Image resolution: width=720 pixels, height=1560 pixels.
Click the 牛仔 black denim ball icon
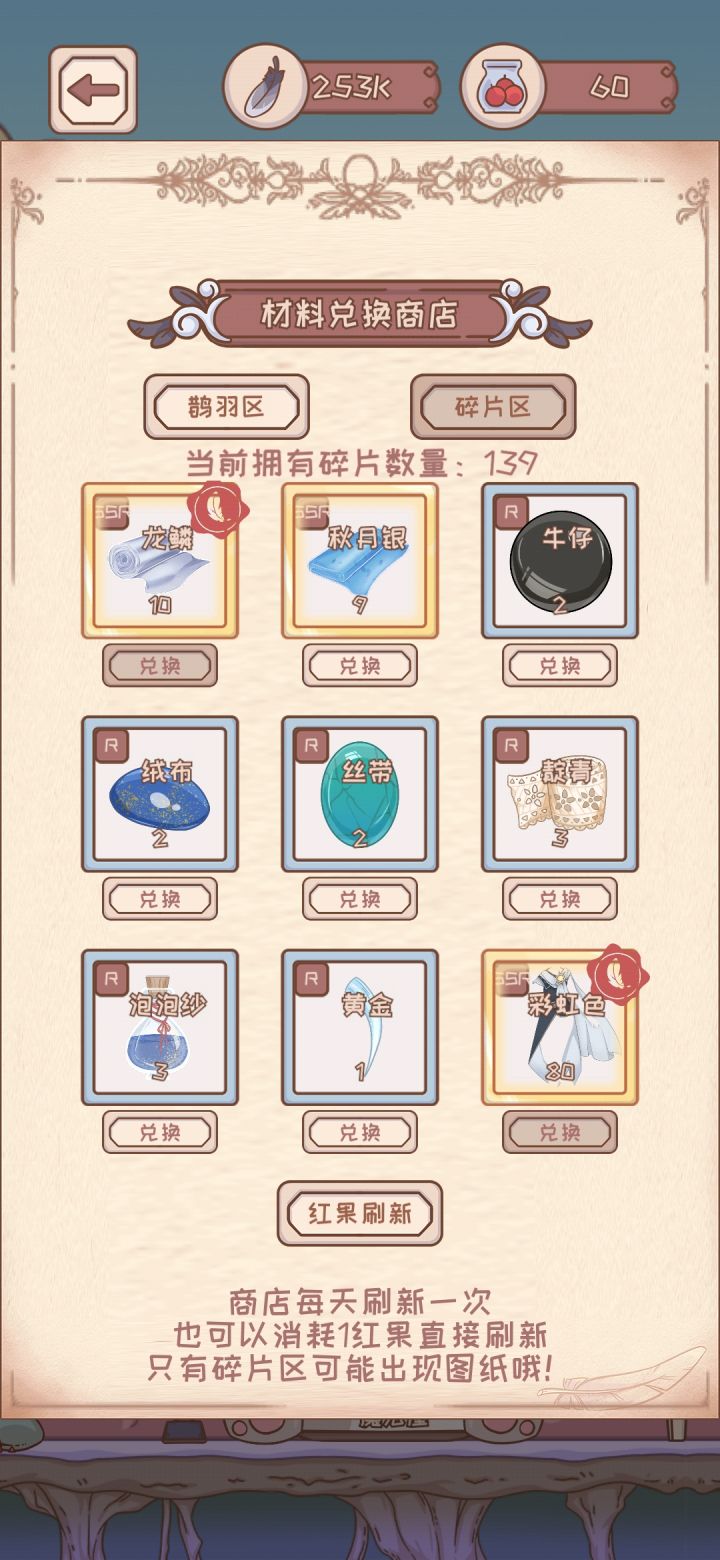[x=559, y=565]
